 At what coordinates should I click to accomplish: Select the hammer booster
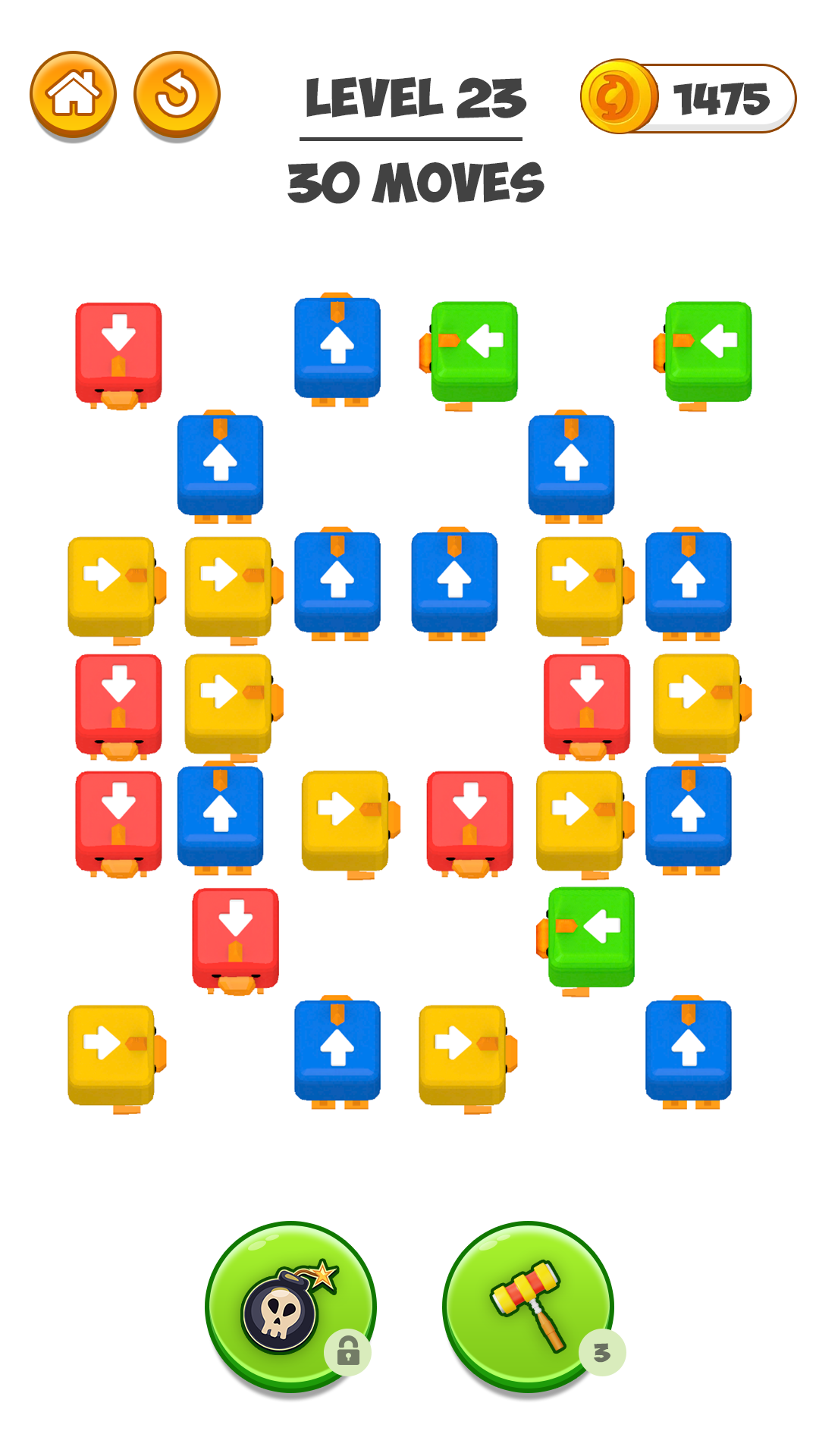[x=531, y=1289]
